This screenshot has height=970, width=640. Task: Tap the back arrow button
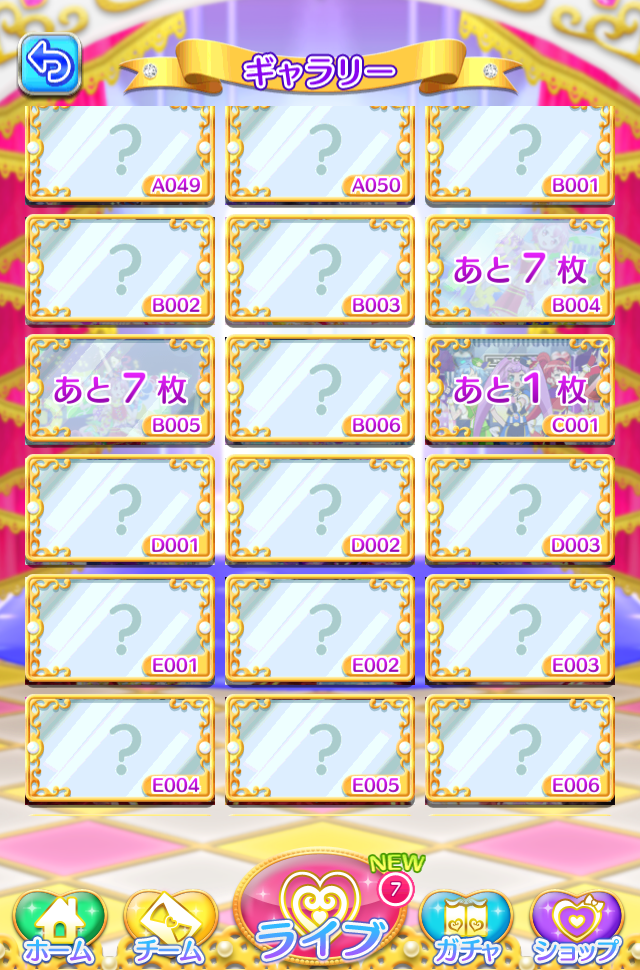49,65
